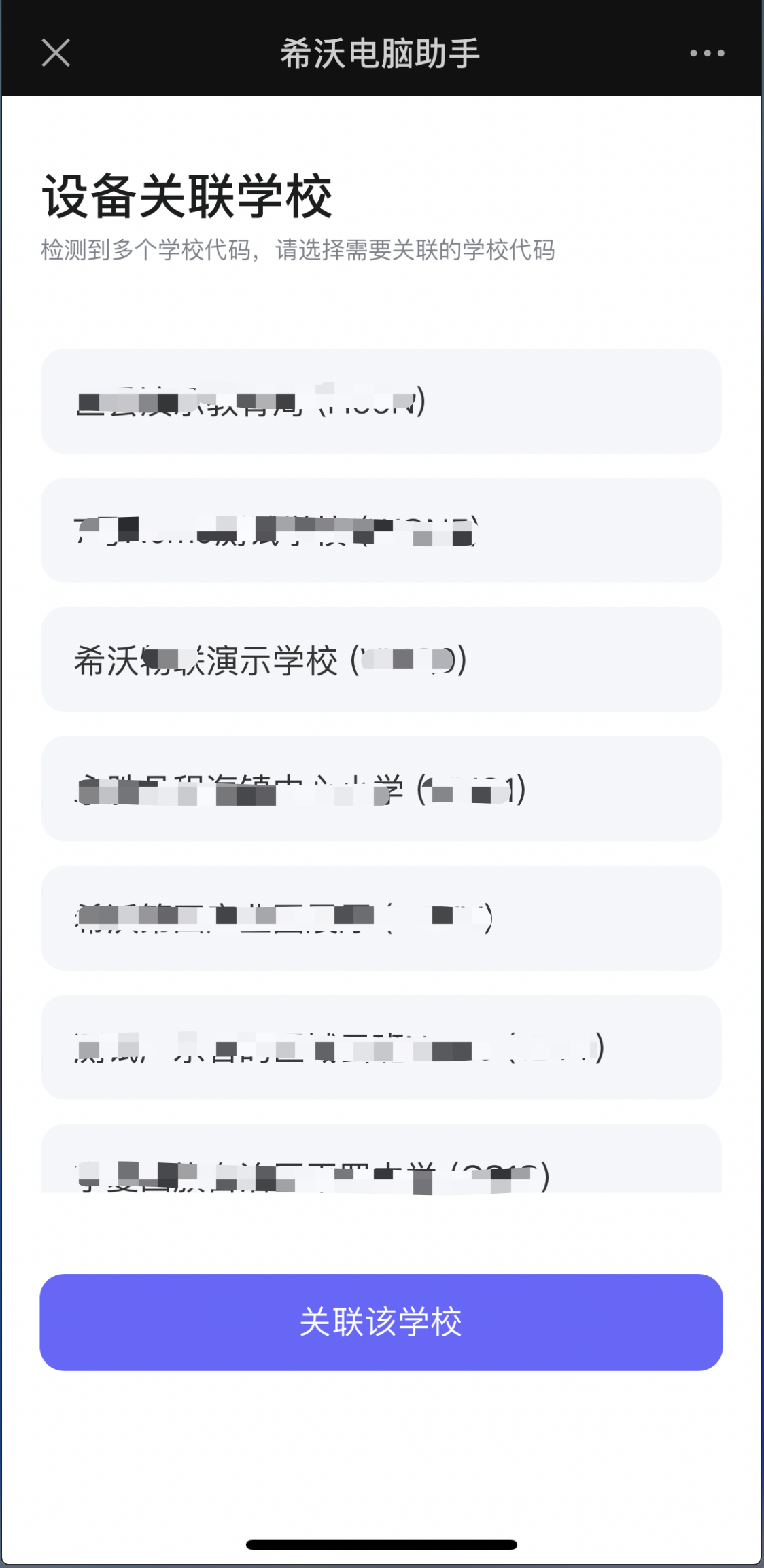The image size is (764, 1568).
Task: Select the first school ending with 教育局
Action: (x=381, y=401)
